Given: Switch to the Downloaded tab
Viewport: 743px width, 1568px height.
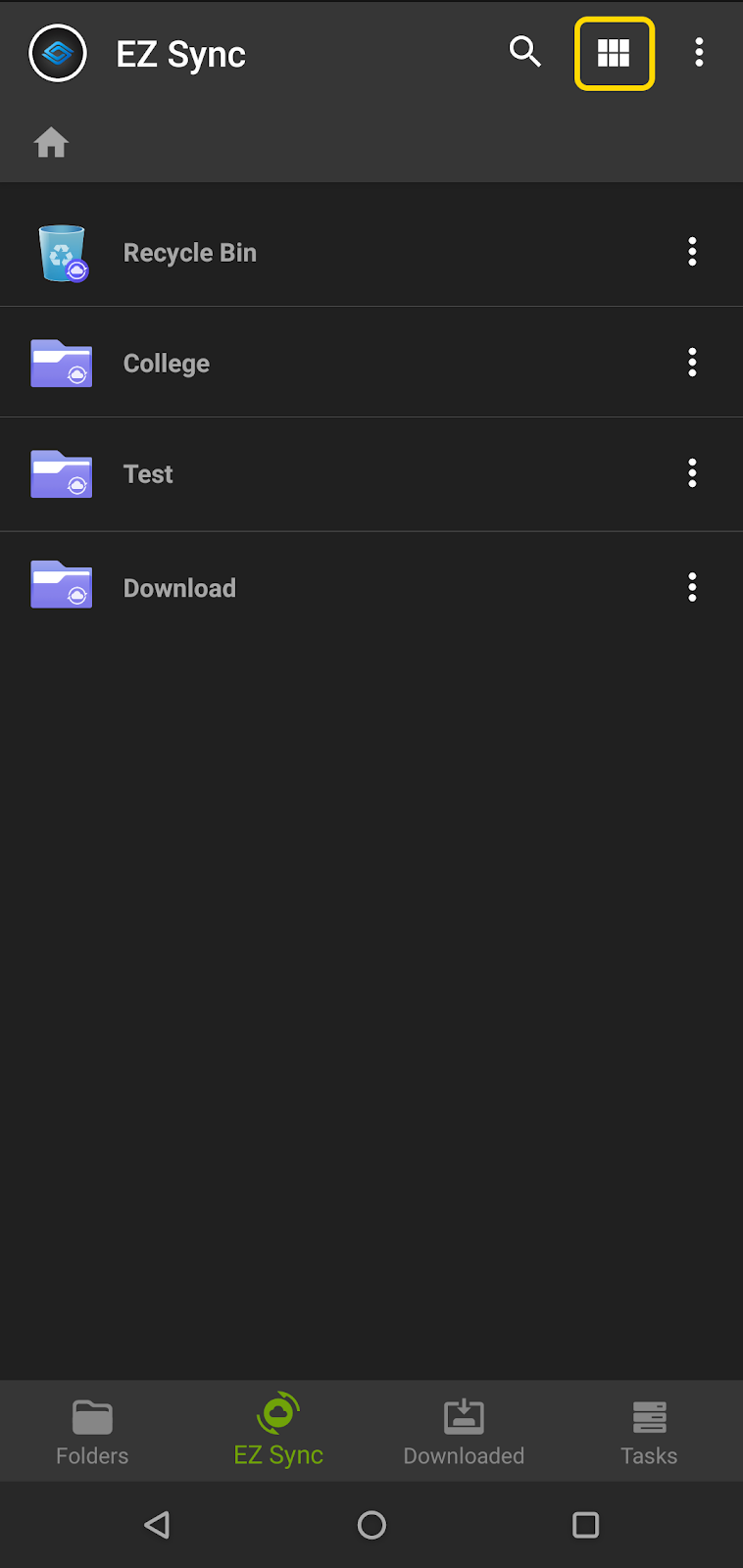Looking at the screenshot, I should (464, 1432).
